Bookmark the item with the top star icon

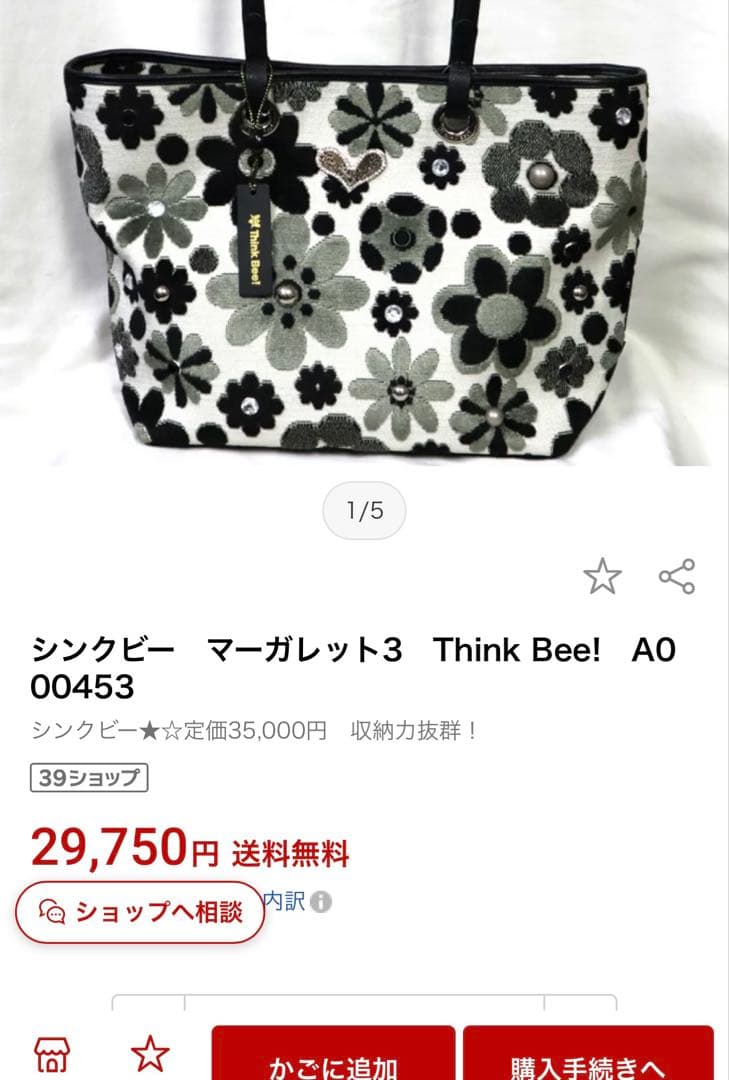(605, 576)
